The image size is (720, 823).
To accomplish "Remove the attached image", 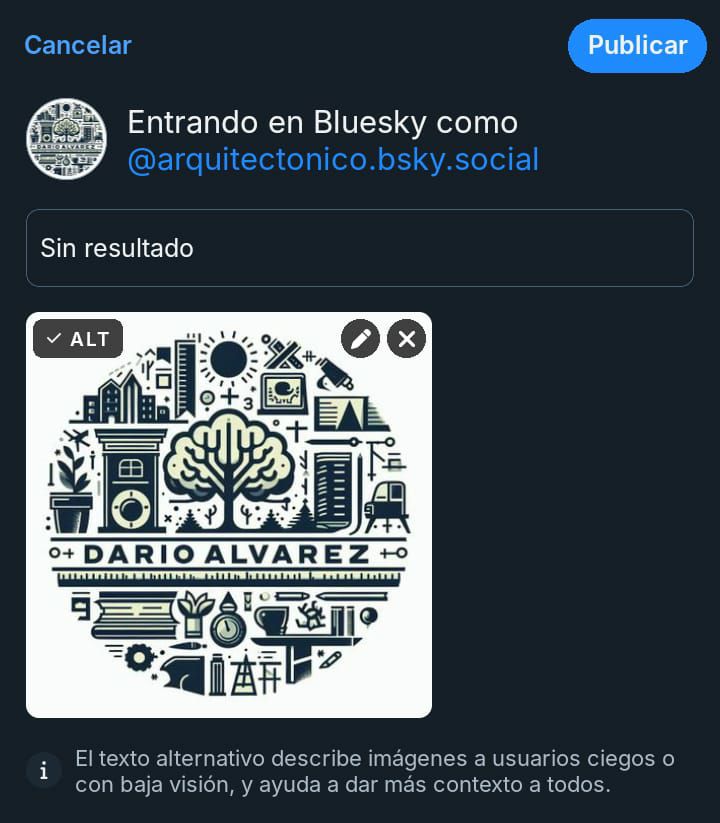I will click(406, 339).
